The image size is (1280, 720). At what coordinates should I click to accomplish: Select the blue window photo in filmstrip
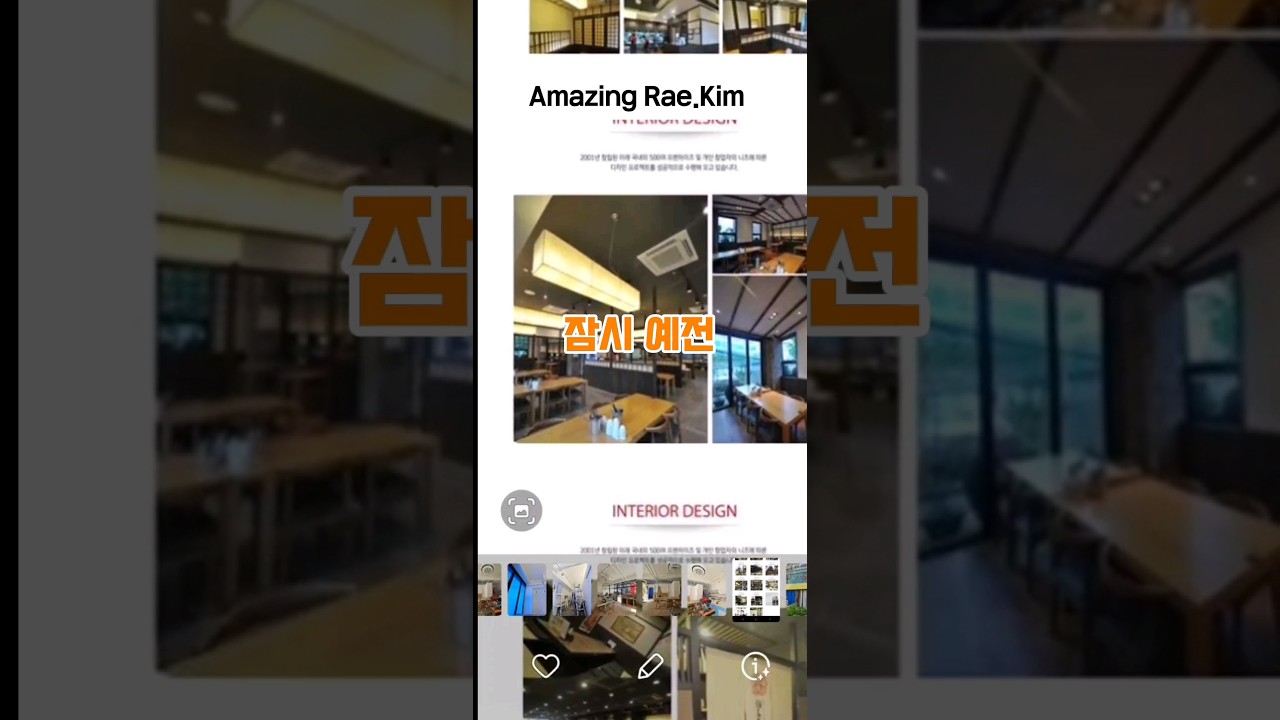pyautogui.click(x=526, y=589)
